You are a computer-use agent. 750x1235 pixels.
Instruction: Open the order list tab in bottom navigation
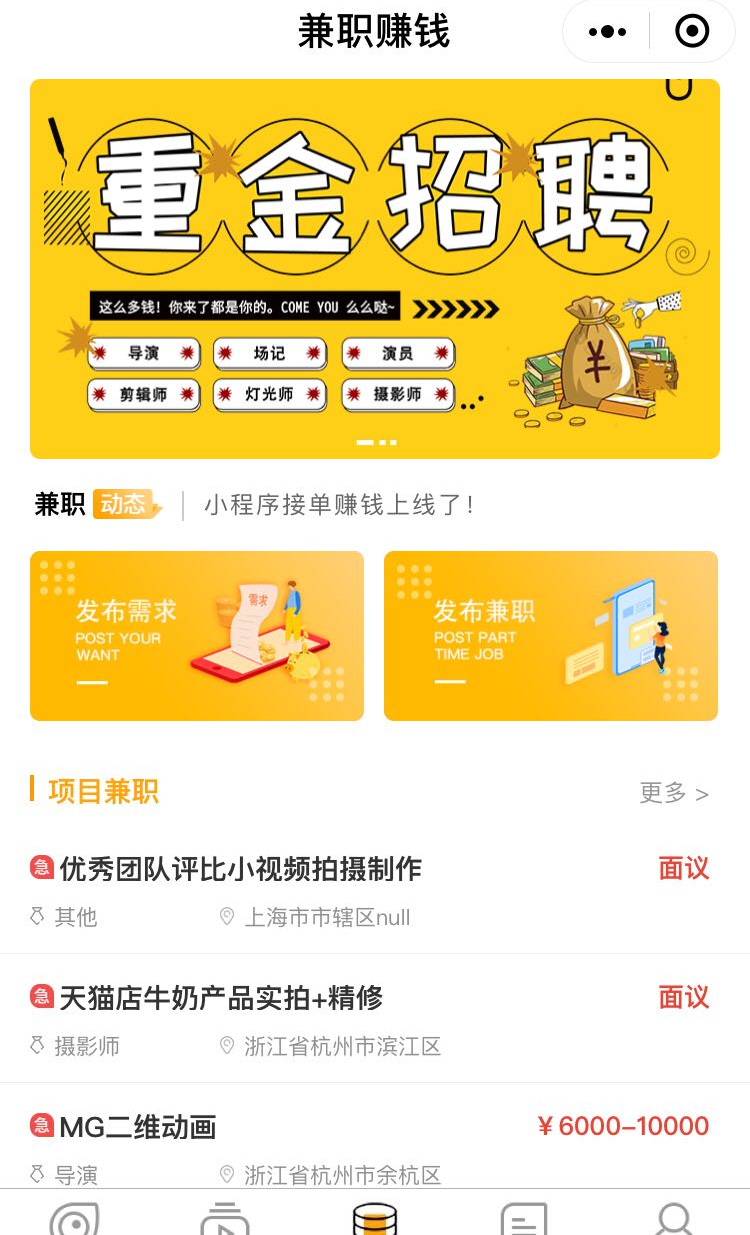(x=525, y=1218)
